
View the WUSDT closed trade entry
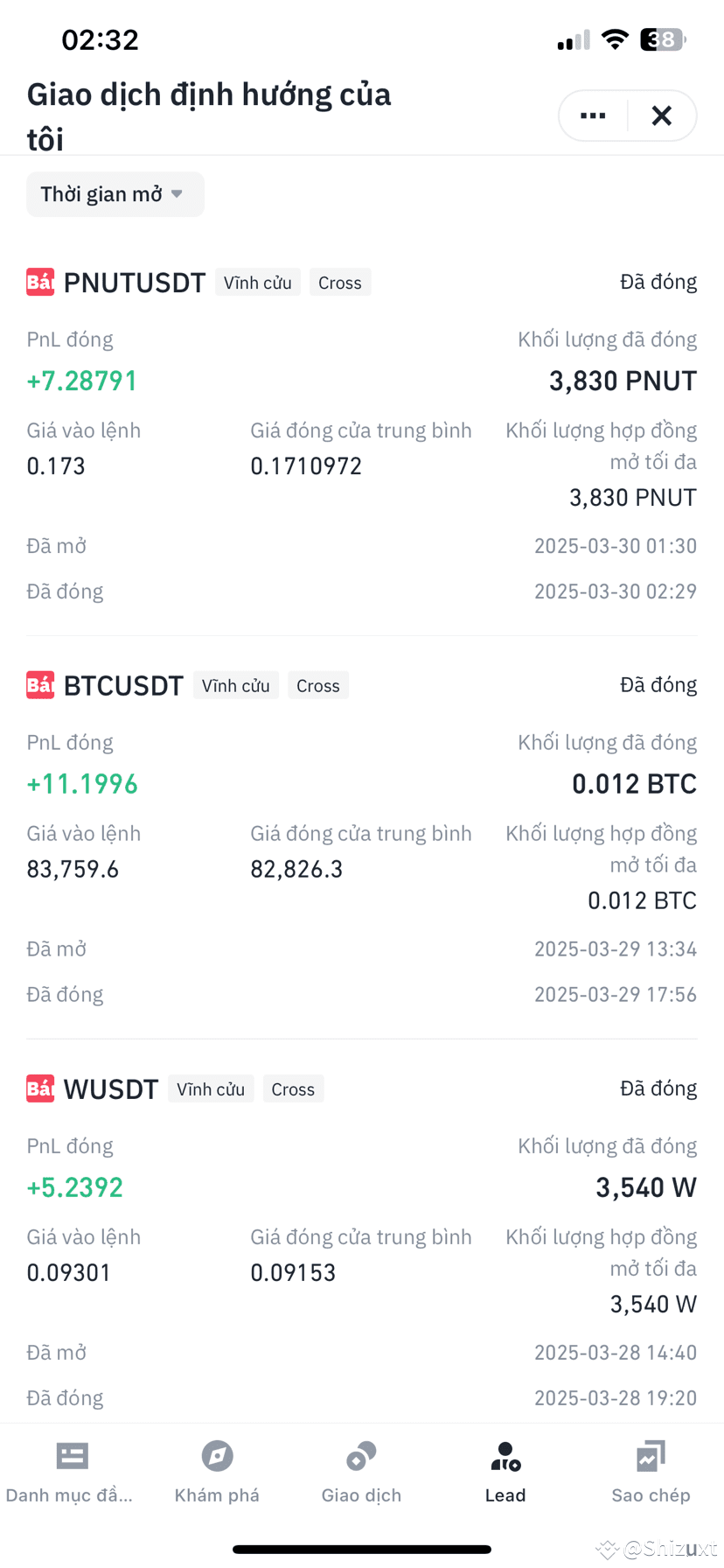[x=362, y=1242]
